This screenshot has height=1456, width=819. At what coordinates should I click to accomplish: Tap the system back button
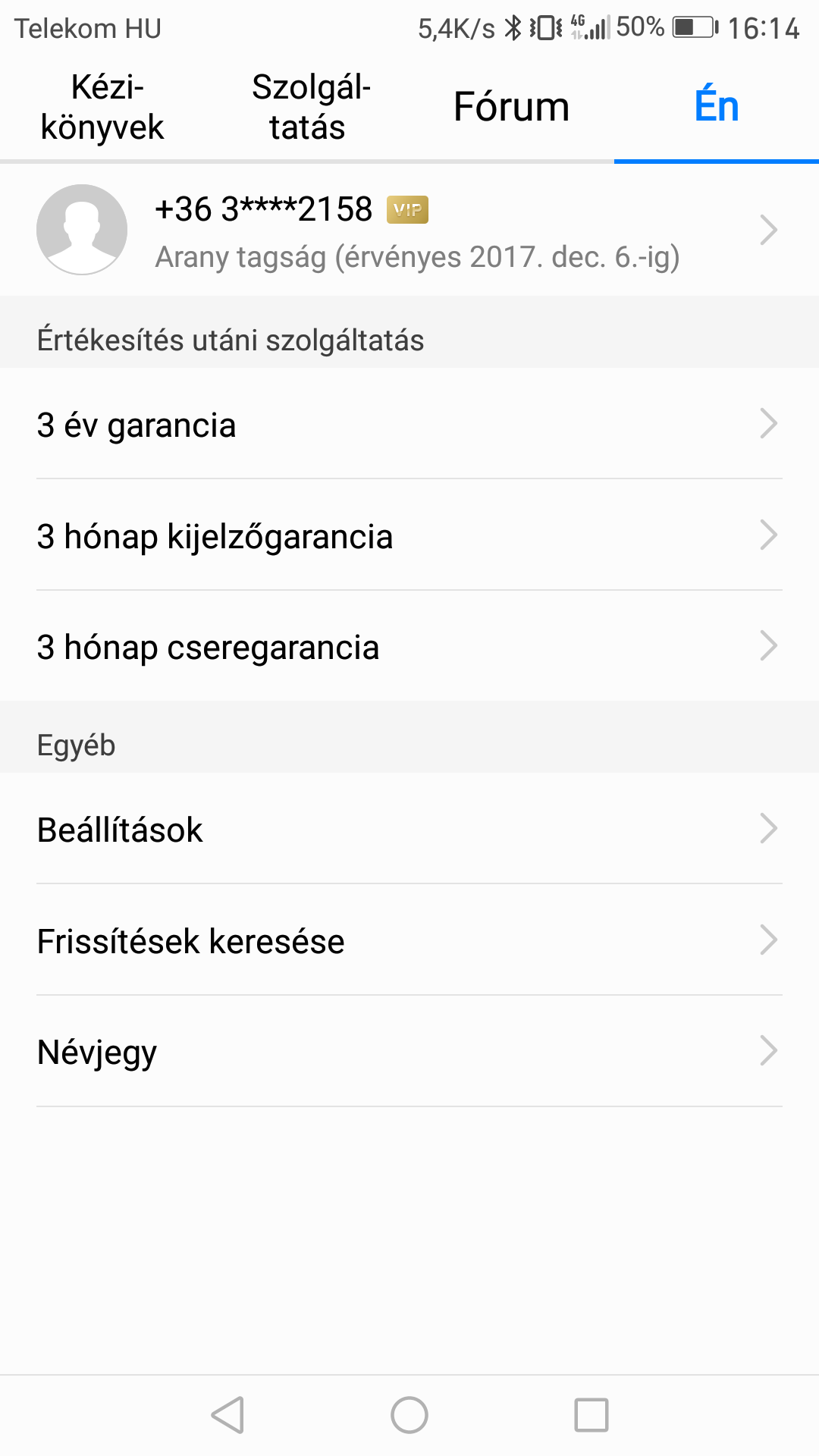coord(227,1415)
